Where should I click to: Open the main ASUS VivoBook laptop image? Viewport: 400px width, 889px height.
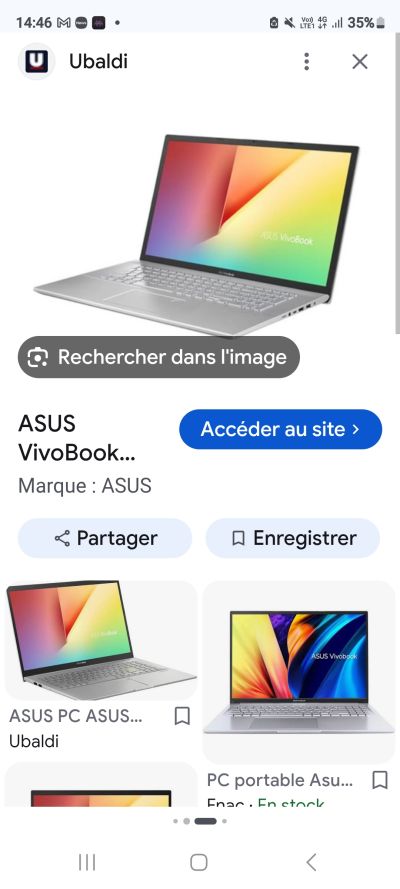click(197, 234)
